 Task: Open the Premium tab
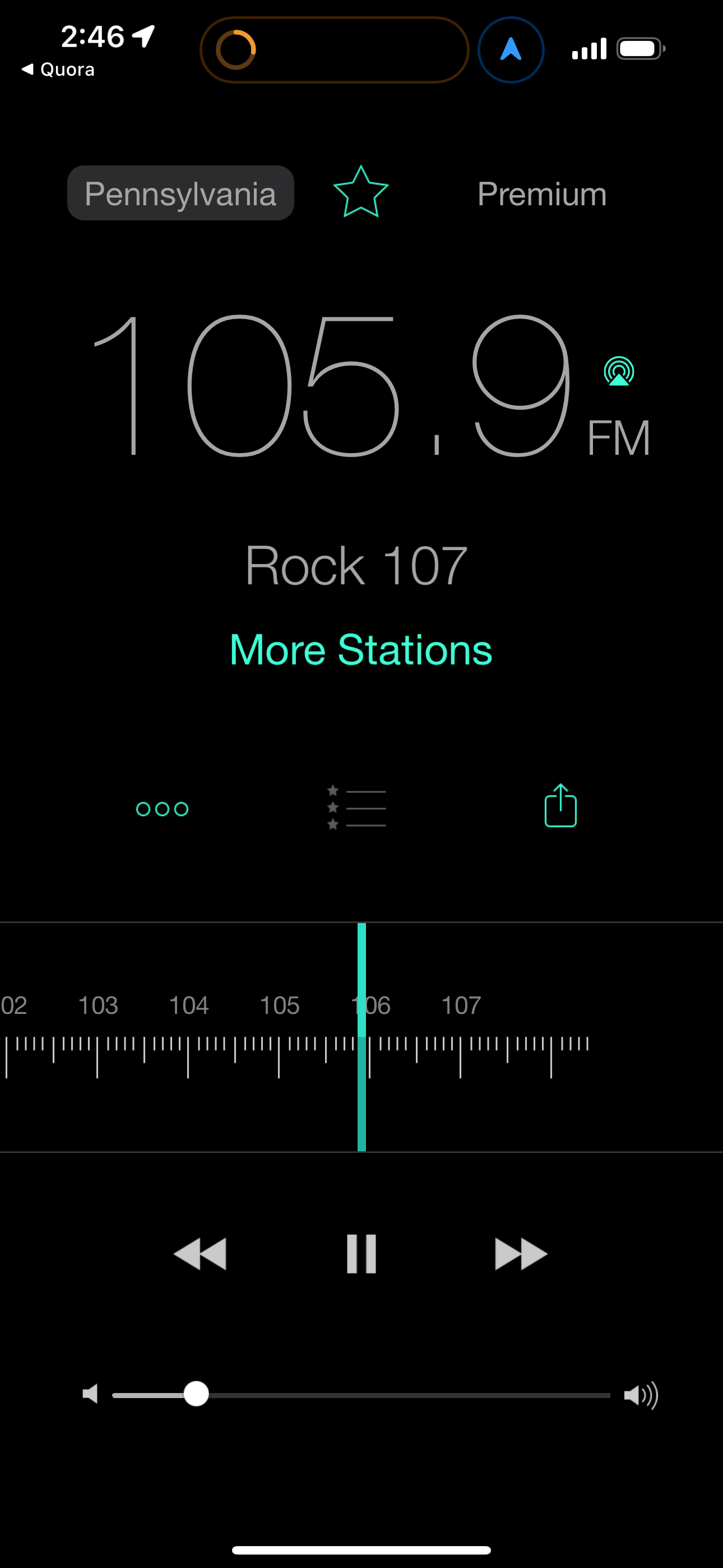click(x=541, y=193)
